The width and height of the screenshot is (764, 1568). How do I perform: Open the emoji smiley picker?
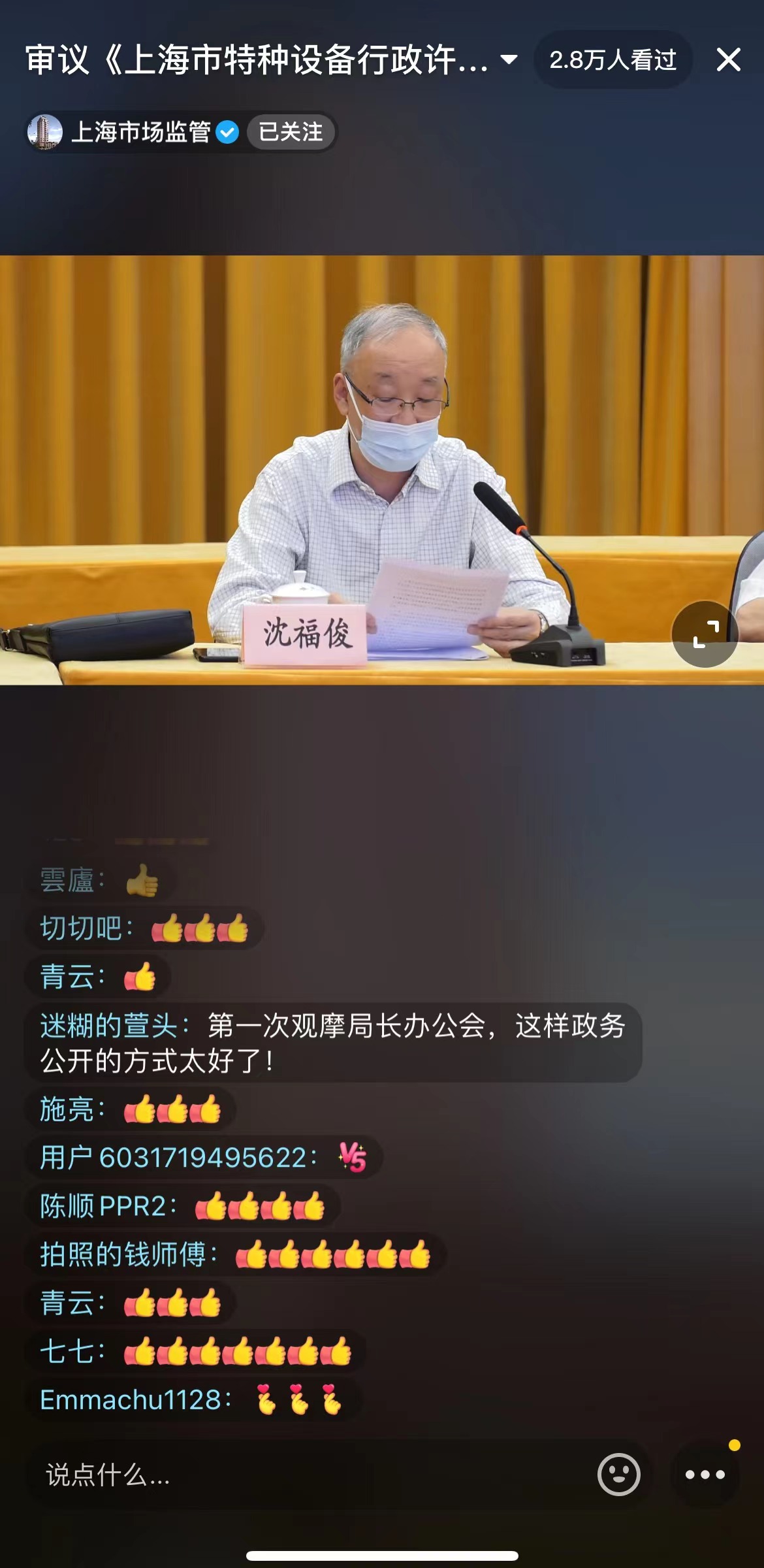point(618,1475)
